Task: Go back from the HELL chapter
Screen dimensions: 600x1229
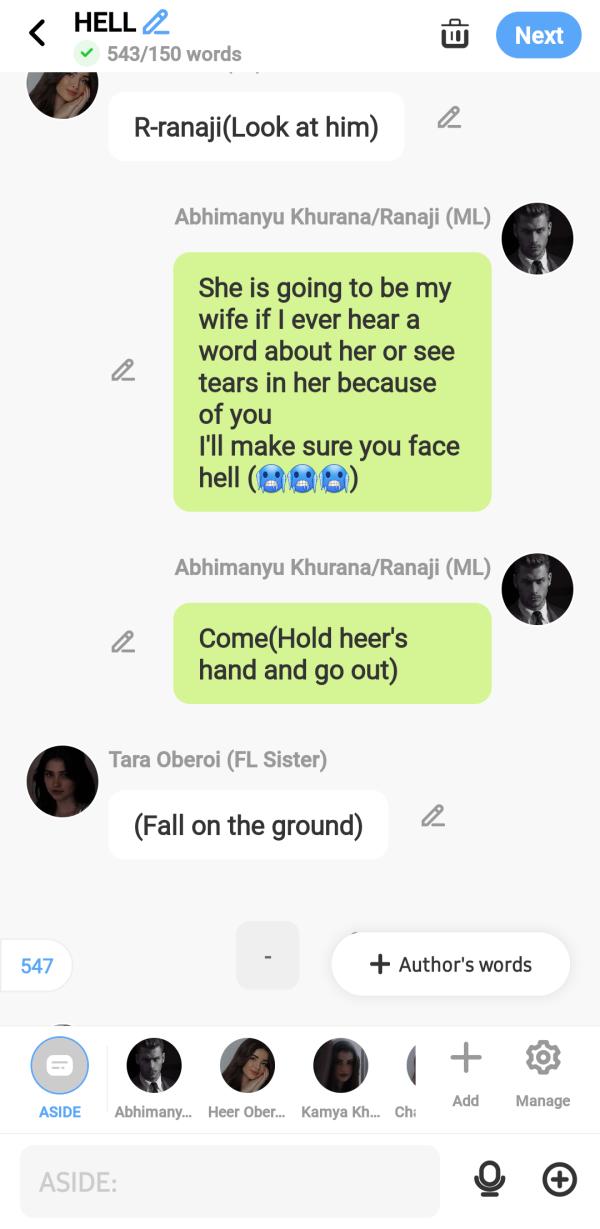Action: pos(37,34)
